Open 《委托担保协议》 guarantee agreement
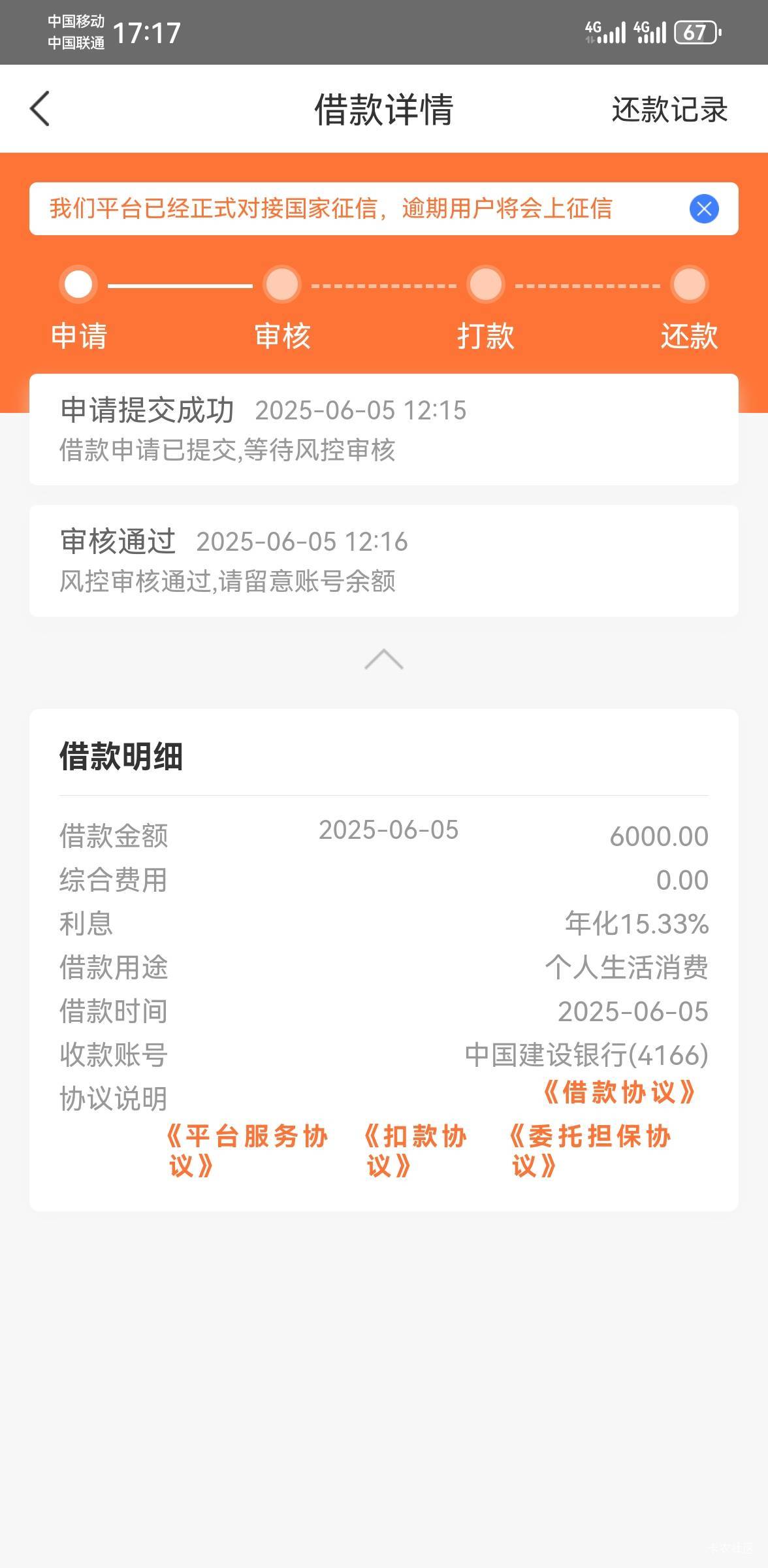This screenshot has height=1568, width=768. 590,1151
